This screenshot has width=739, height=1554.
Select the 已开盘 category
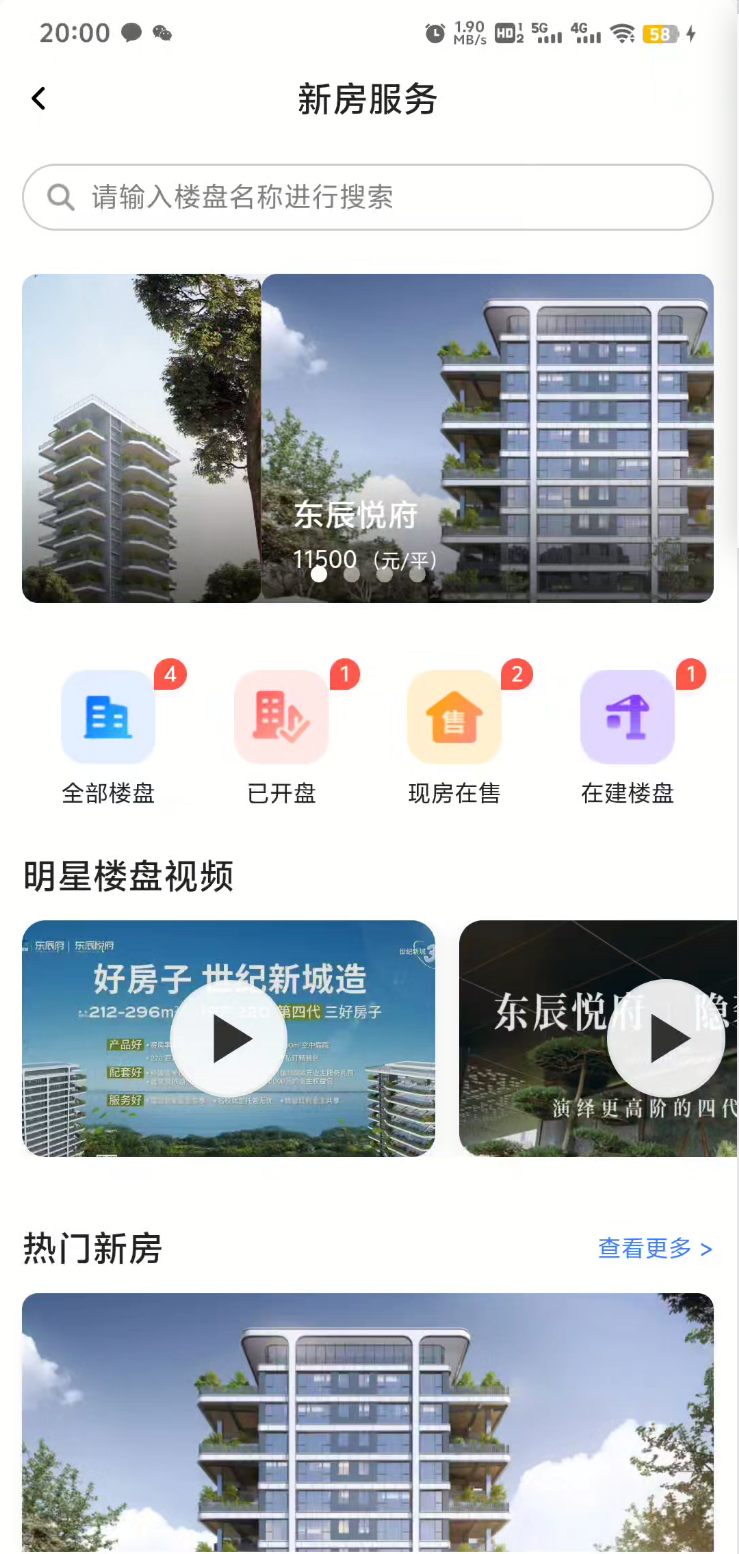click(x=281, y=718)
